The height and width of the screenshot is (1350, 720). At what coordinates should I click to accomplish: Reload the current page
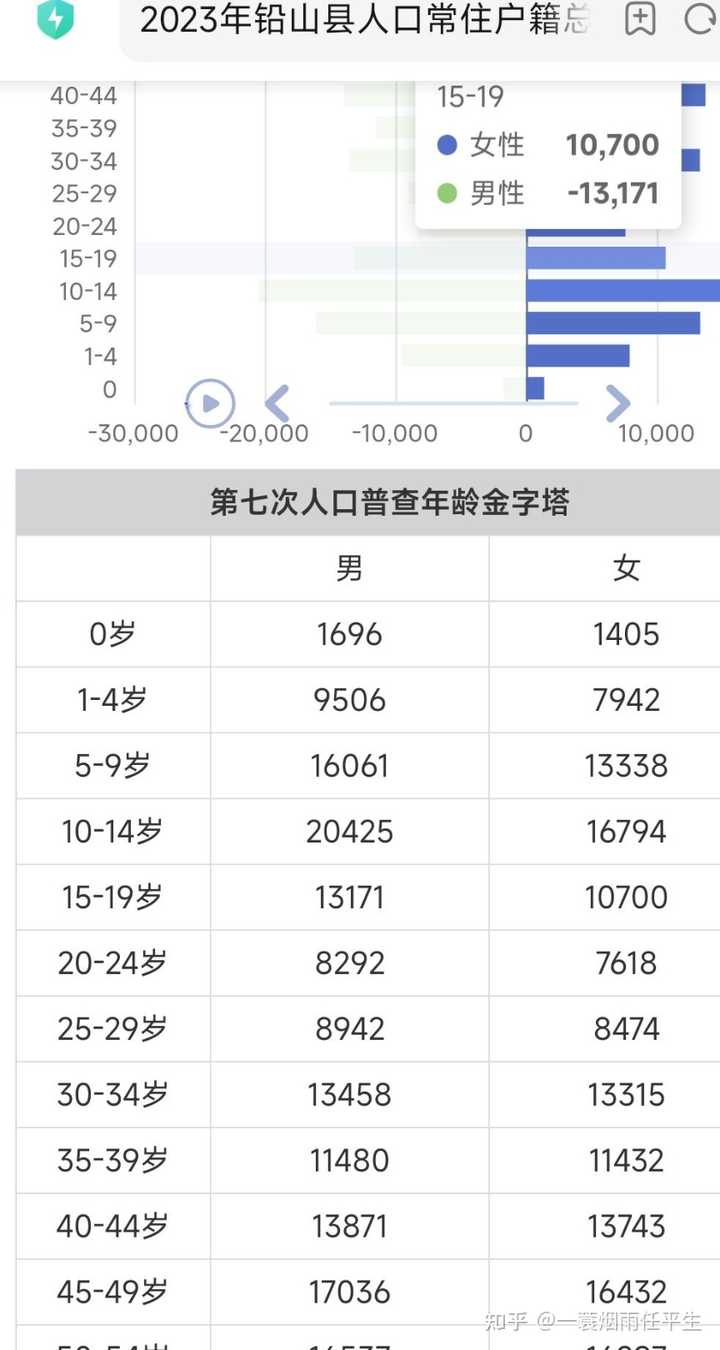click(x=700, y=19)
